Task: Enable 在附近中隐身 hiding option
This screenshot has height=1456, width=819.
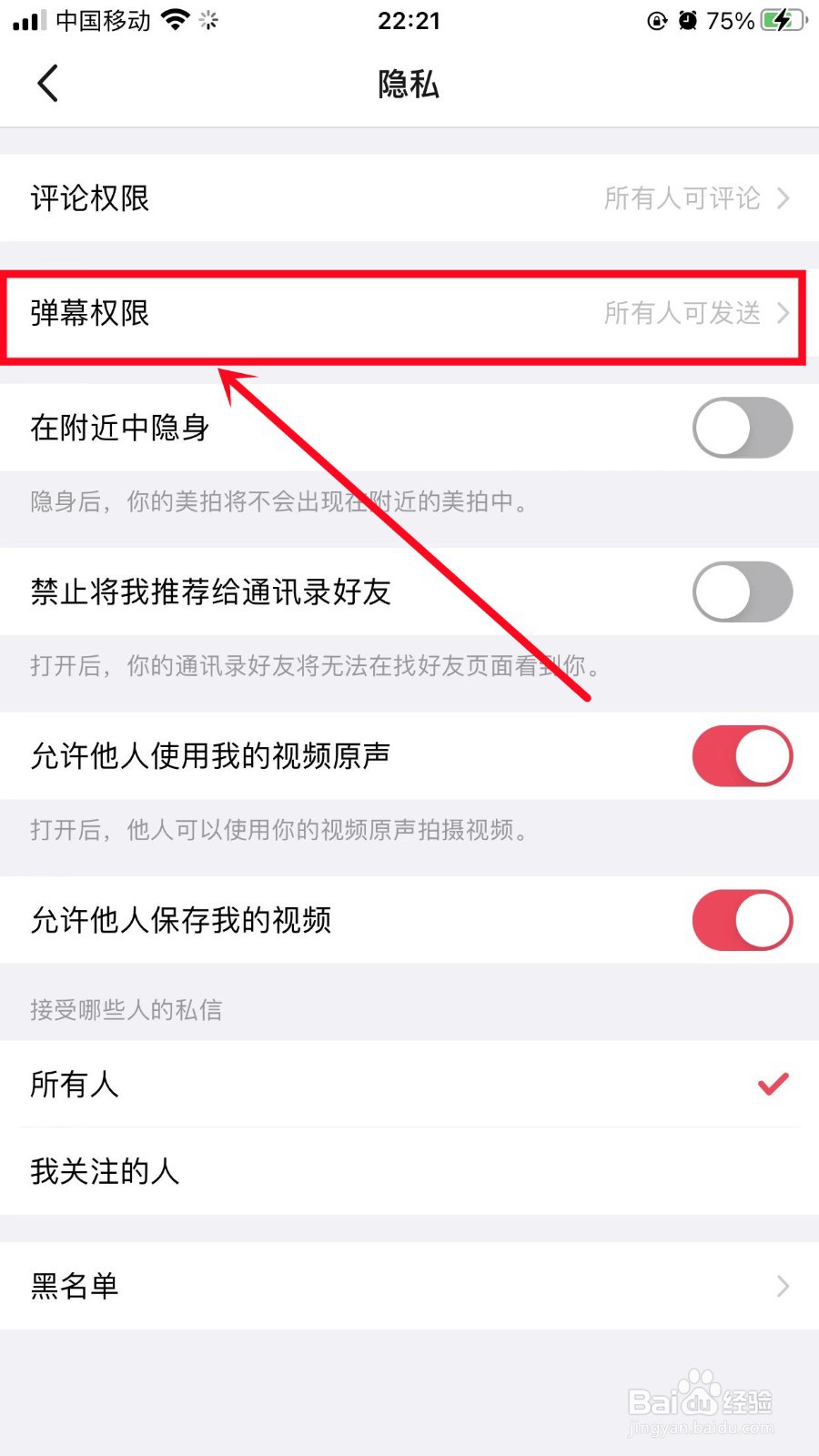Action: coord(742,428)
